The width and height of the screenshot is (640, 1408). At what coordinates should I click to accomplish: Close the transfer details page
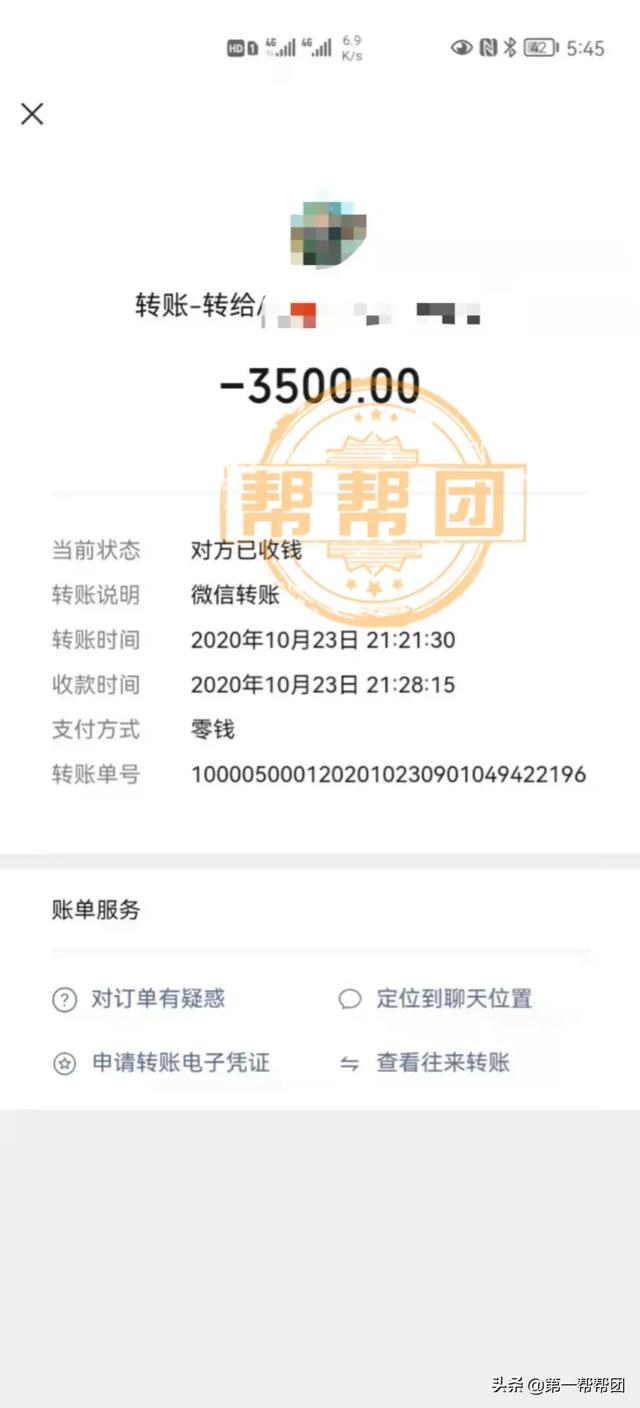click(32, 114)
